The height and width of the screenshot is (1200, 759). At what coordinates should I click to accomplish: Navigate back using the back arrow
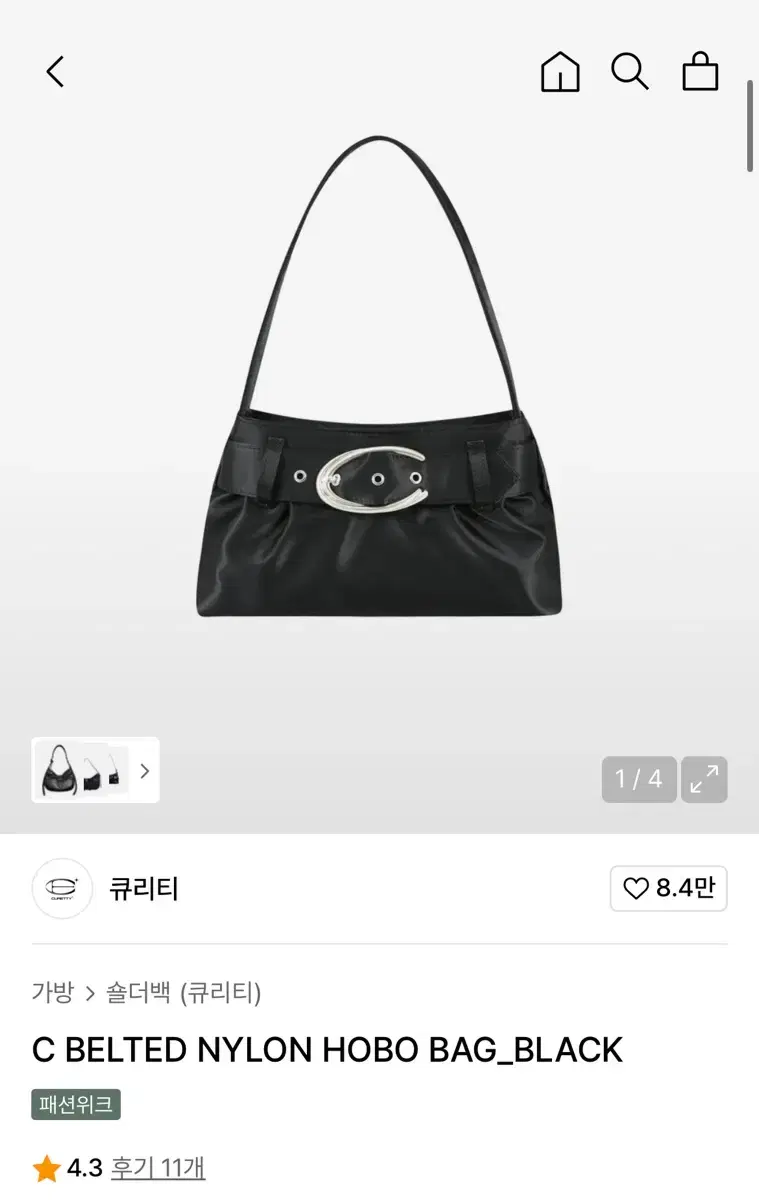[54, 71]
